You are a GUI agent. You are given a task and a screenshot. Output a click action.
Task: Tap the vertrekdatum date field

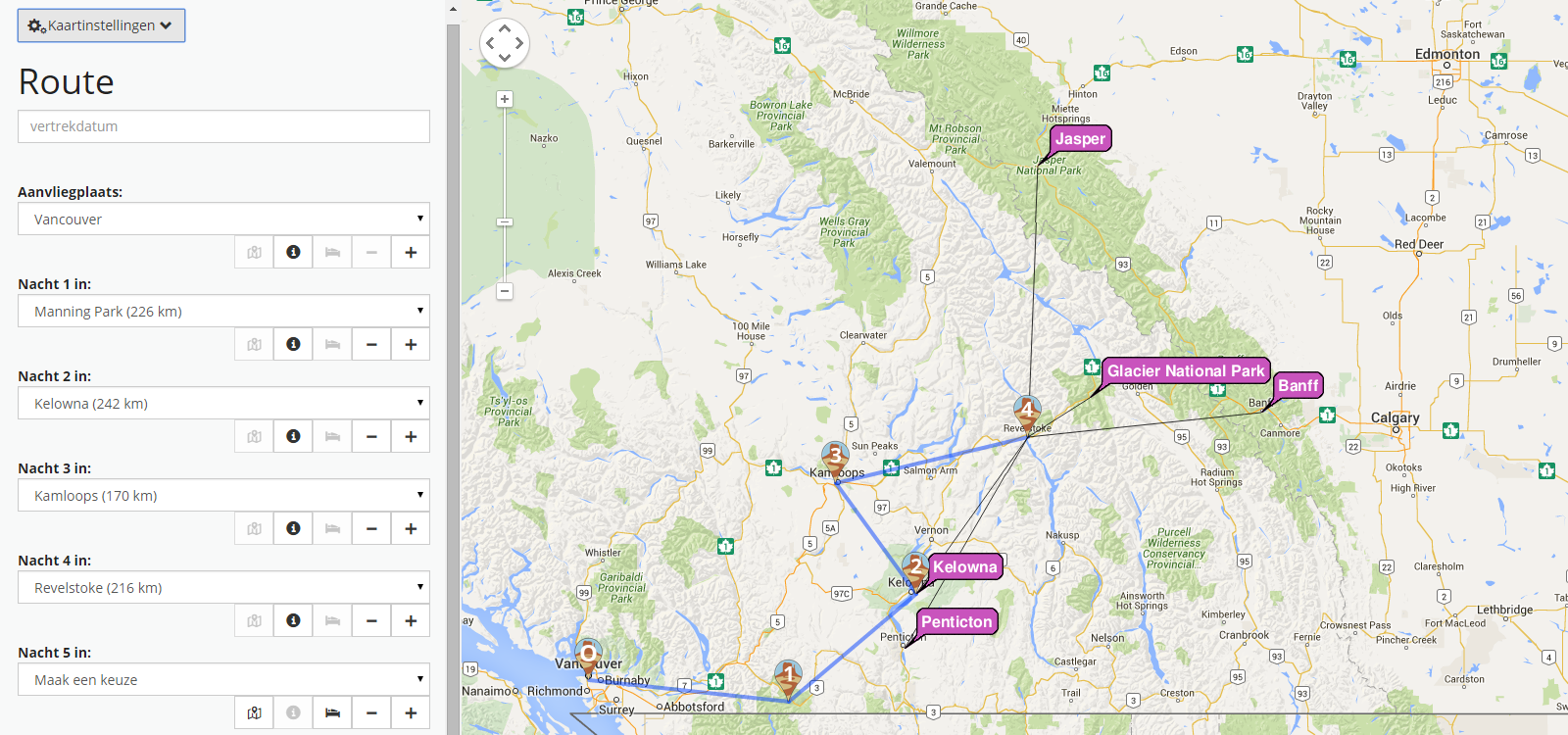coord(223,126)
